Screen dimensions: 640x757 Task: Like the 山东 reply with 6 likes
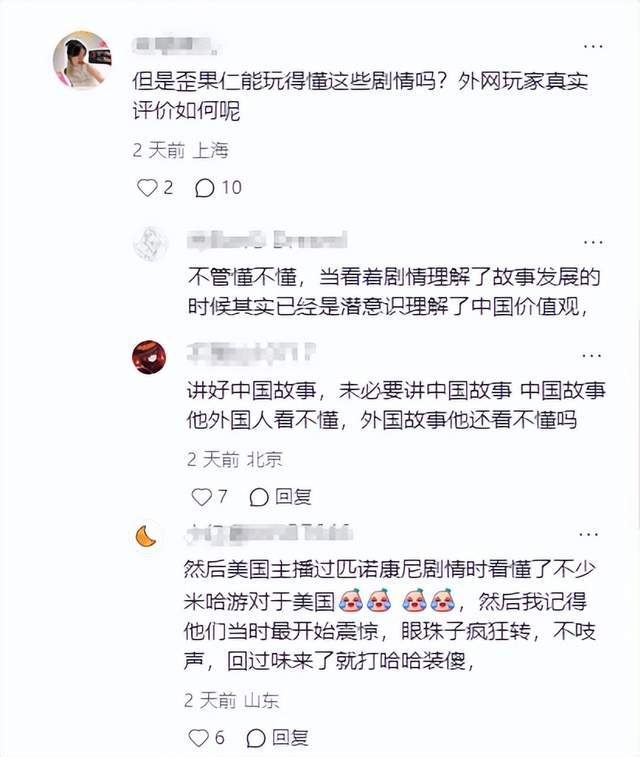(x=202, y=738)
